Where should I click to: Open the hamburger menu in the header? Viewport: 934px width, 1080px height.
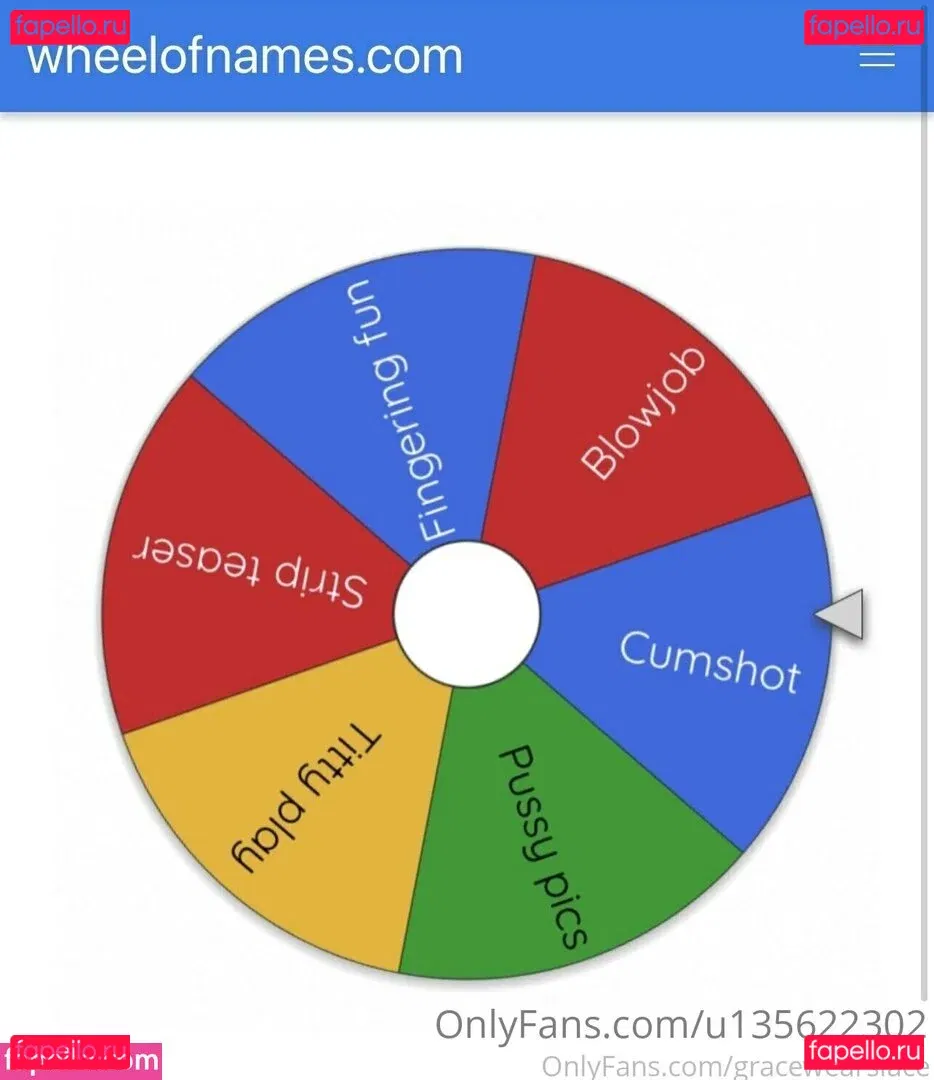click(x=877, y=59)
